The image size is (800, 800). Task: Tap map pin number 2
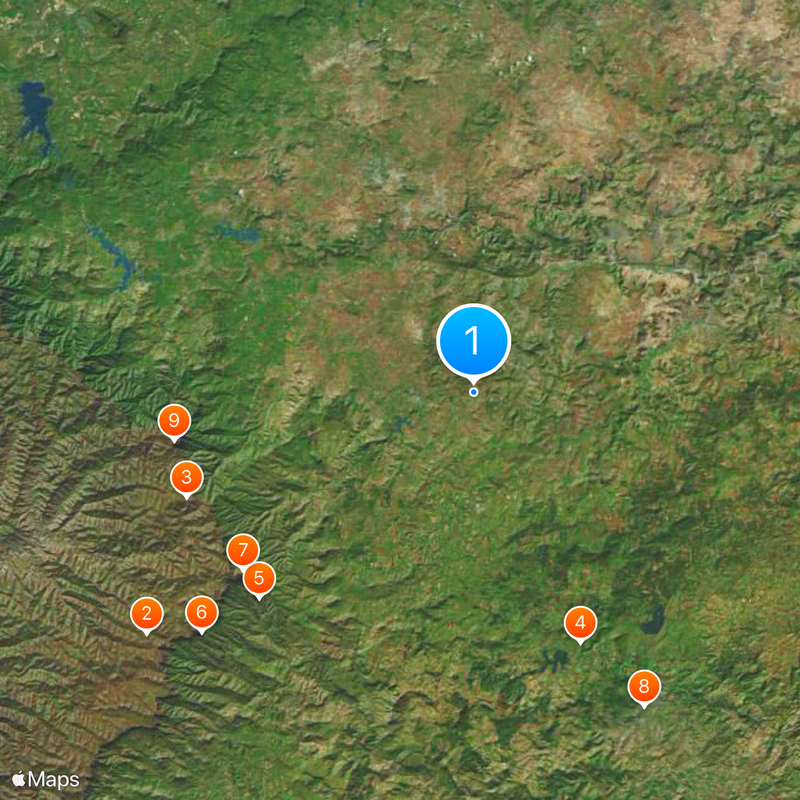tap(147, 613)
